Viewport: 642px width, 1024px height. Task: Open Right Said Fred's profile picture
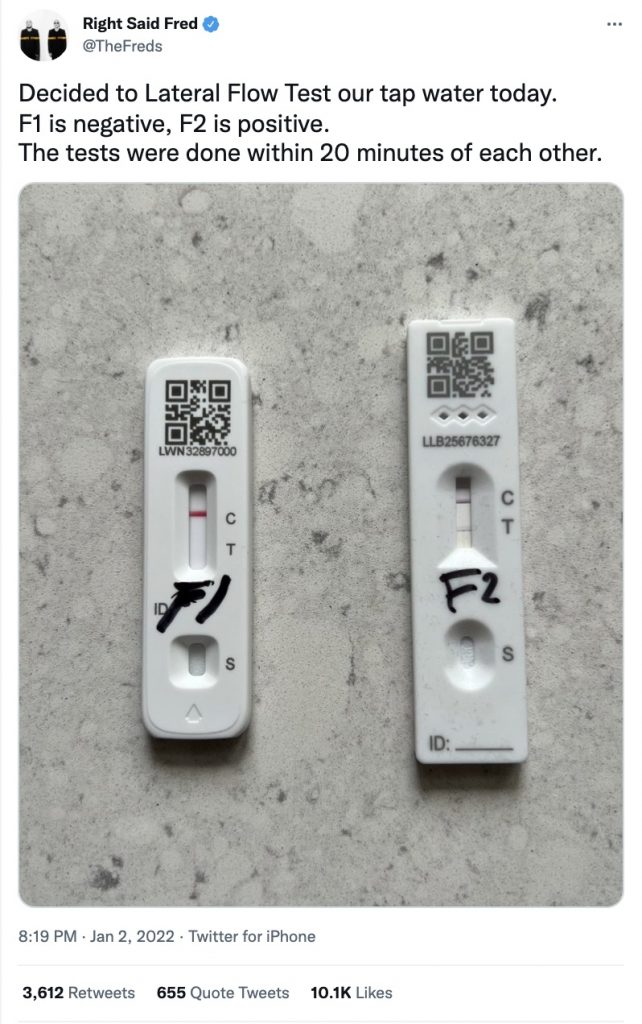(x=41, y=37)
